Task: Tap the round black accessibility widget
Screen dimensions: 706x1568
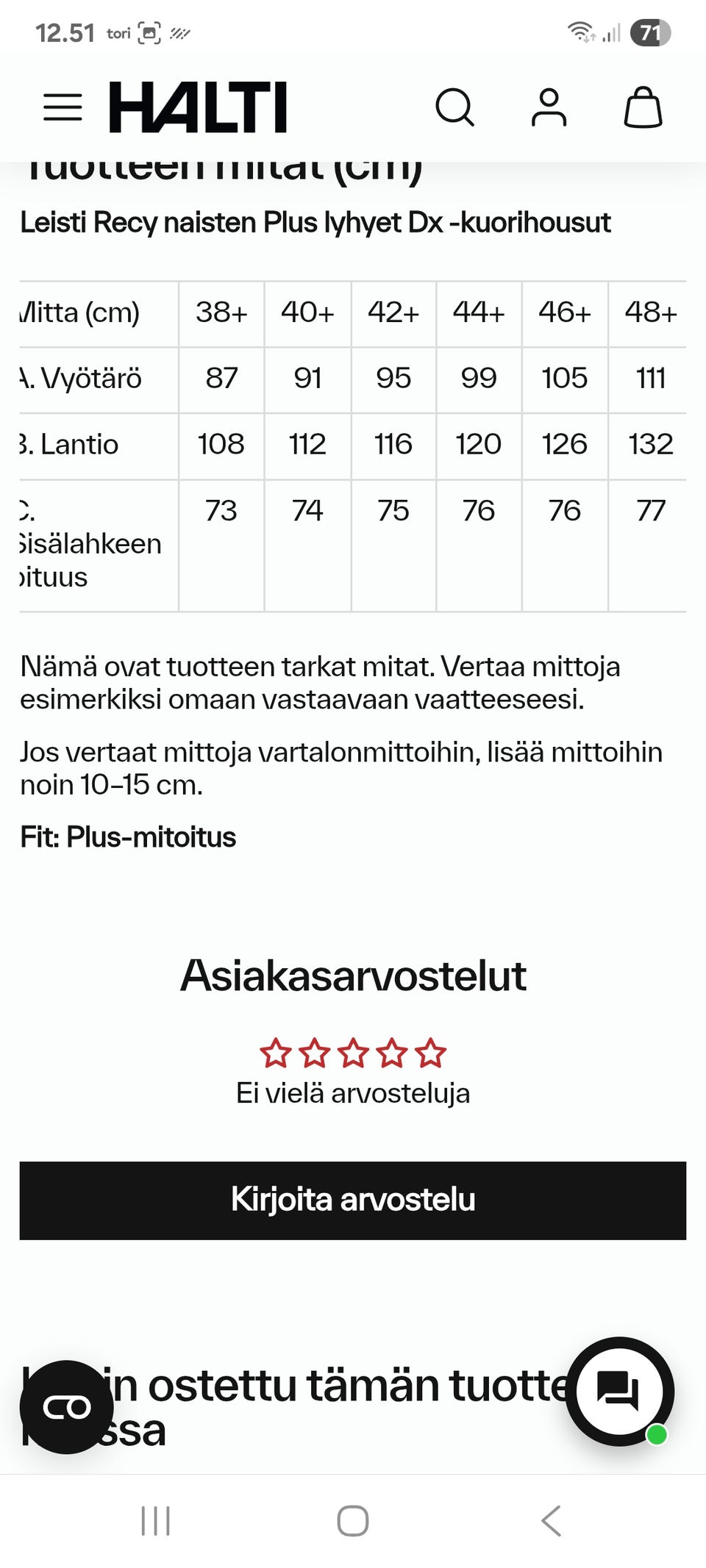Action: [67, 1407]
